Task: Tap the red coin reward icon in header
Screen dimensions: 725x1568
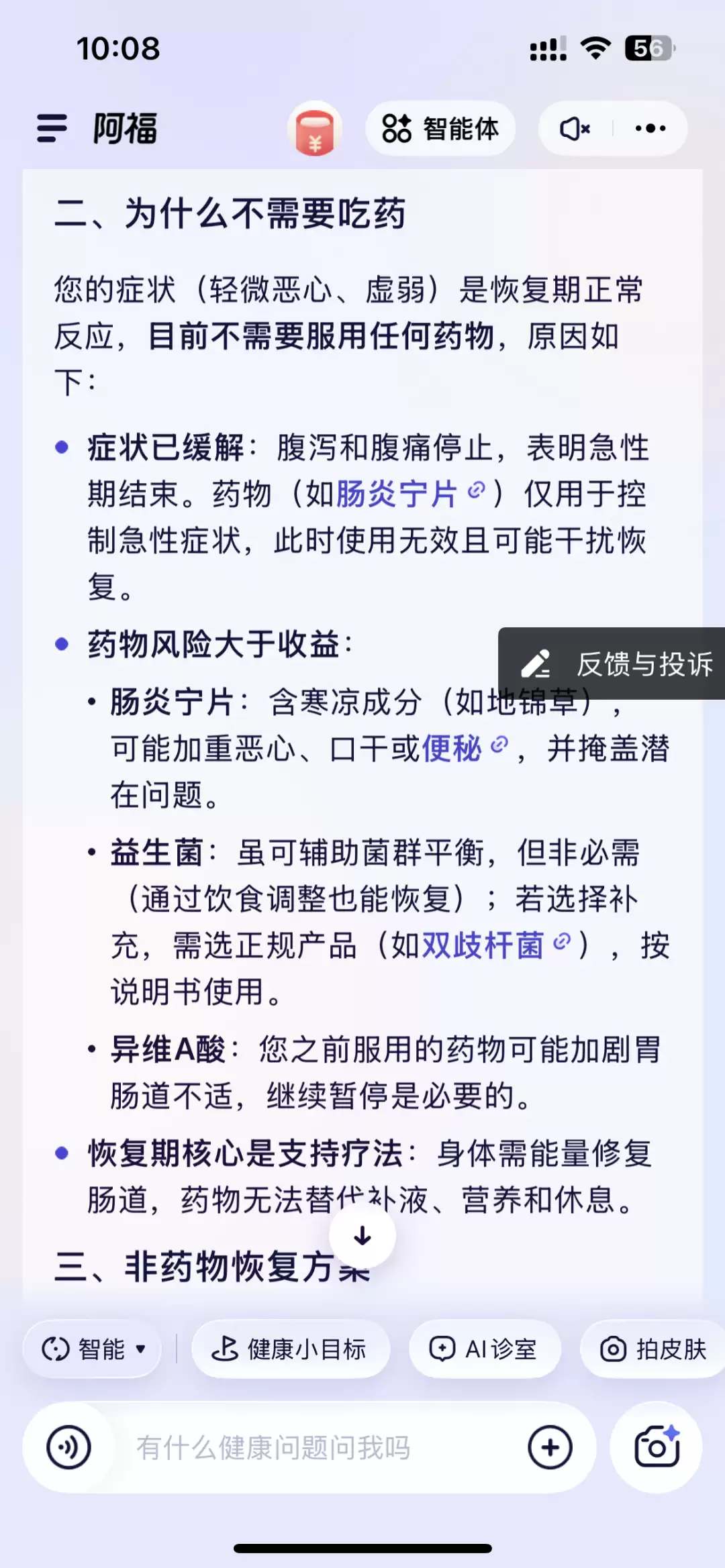Action: [316, 130]
